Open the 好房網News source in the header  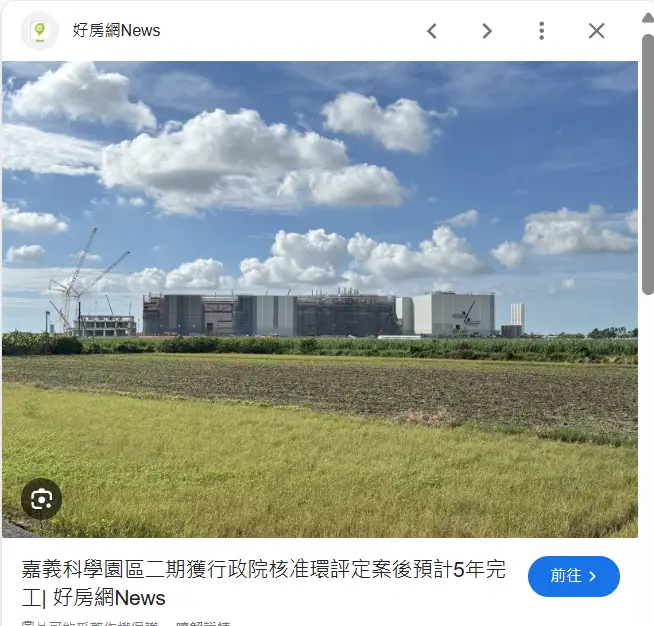(x=116, y=30)
